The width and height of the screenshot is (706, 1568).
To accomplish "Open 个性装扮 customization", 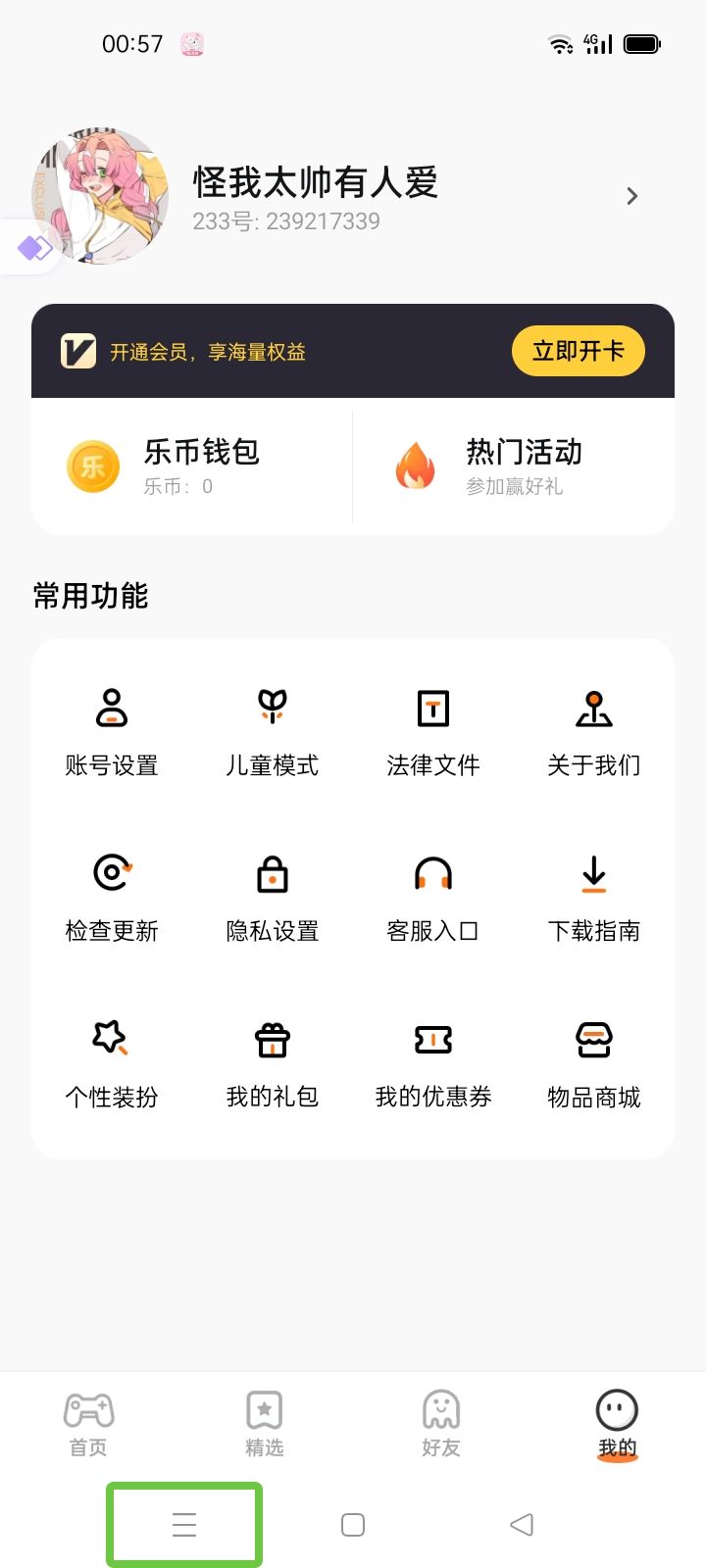I will click(112, 1062).
